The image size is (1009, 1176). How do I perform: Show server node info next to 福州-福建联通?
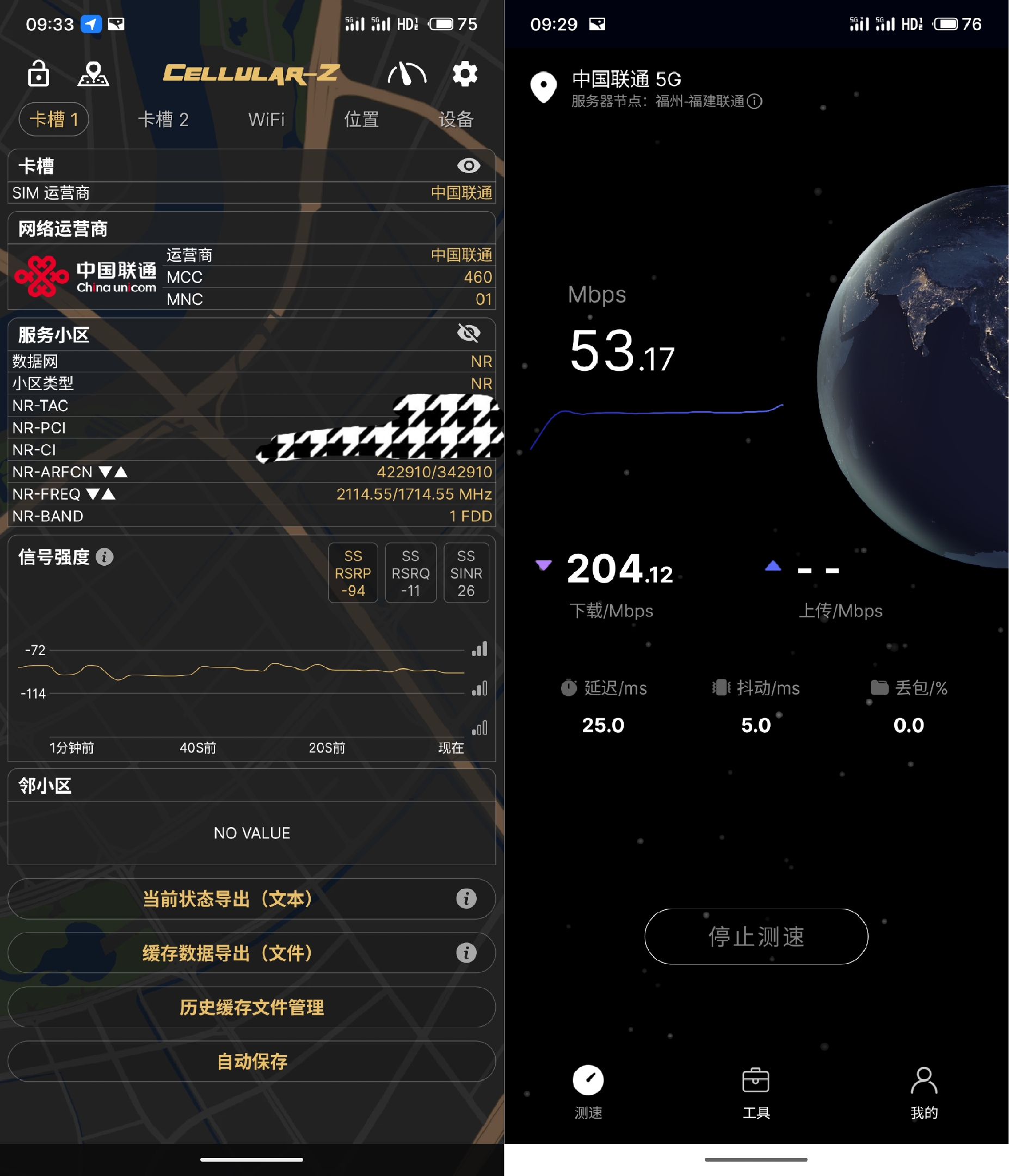coord(754,102)
